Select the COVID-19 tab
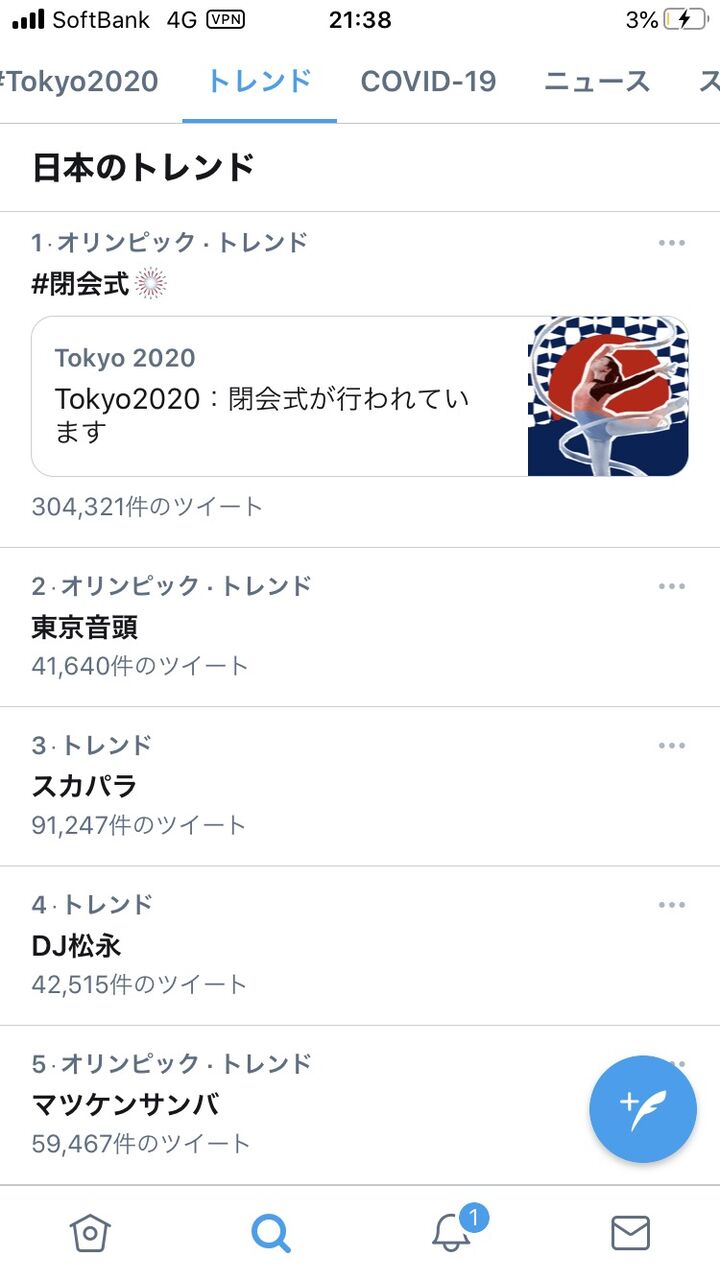Viewport: 720px width, 1280px height. coord(428,82)
